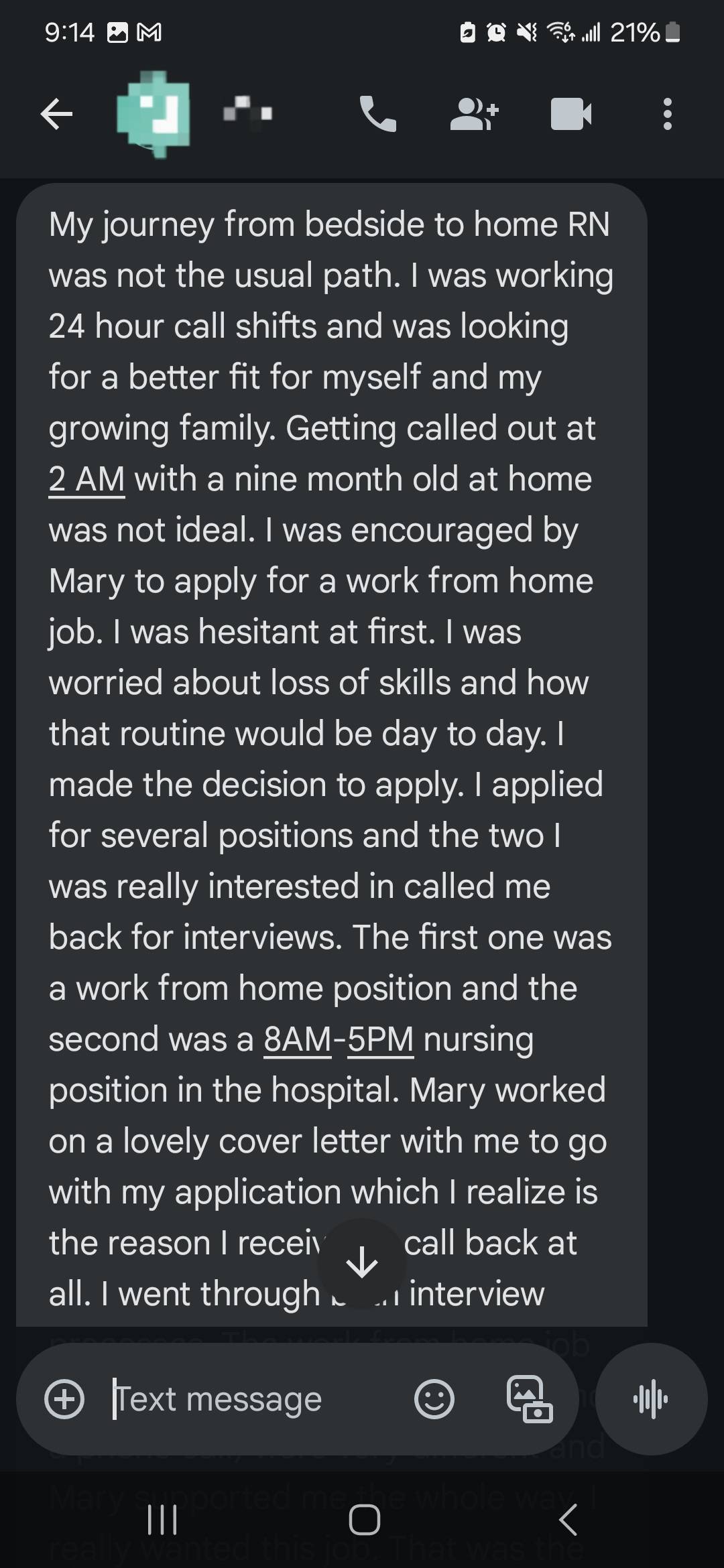The height and width of the screenshot is (1568, 724).
Task: Open the underlined 5PM time link
Action: [x=380, y=1039]
